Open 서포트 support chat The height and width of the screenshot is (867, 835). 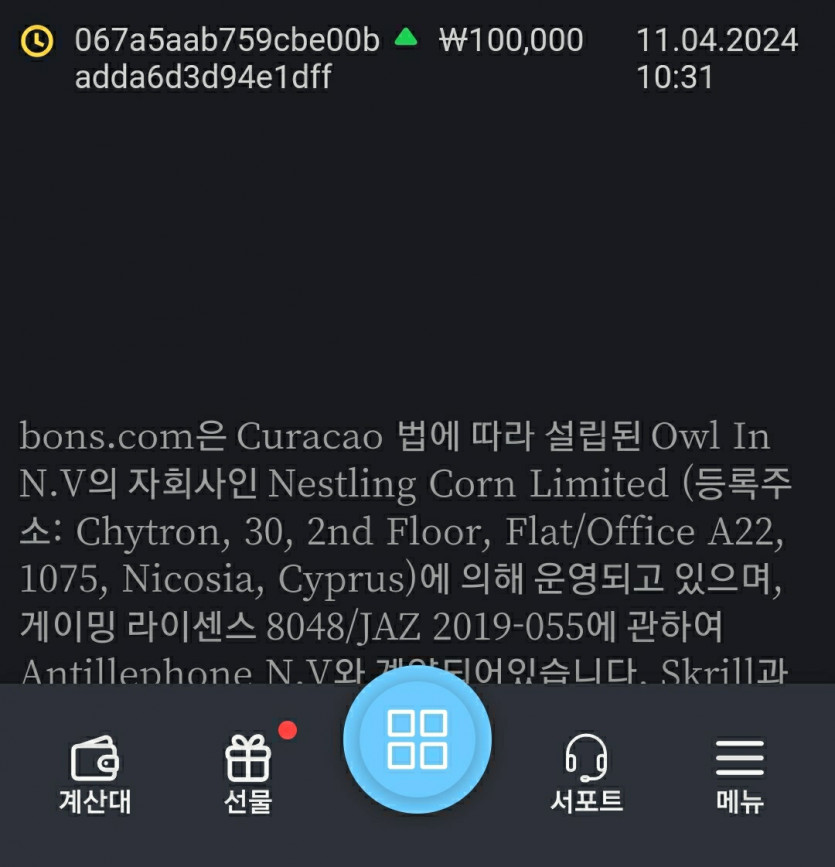586,773
